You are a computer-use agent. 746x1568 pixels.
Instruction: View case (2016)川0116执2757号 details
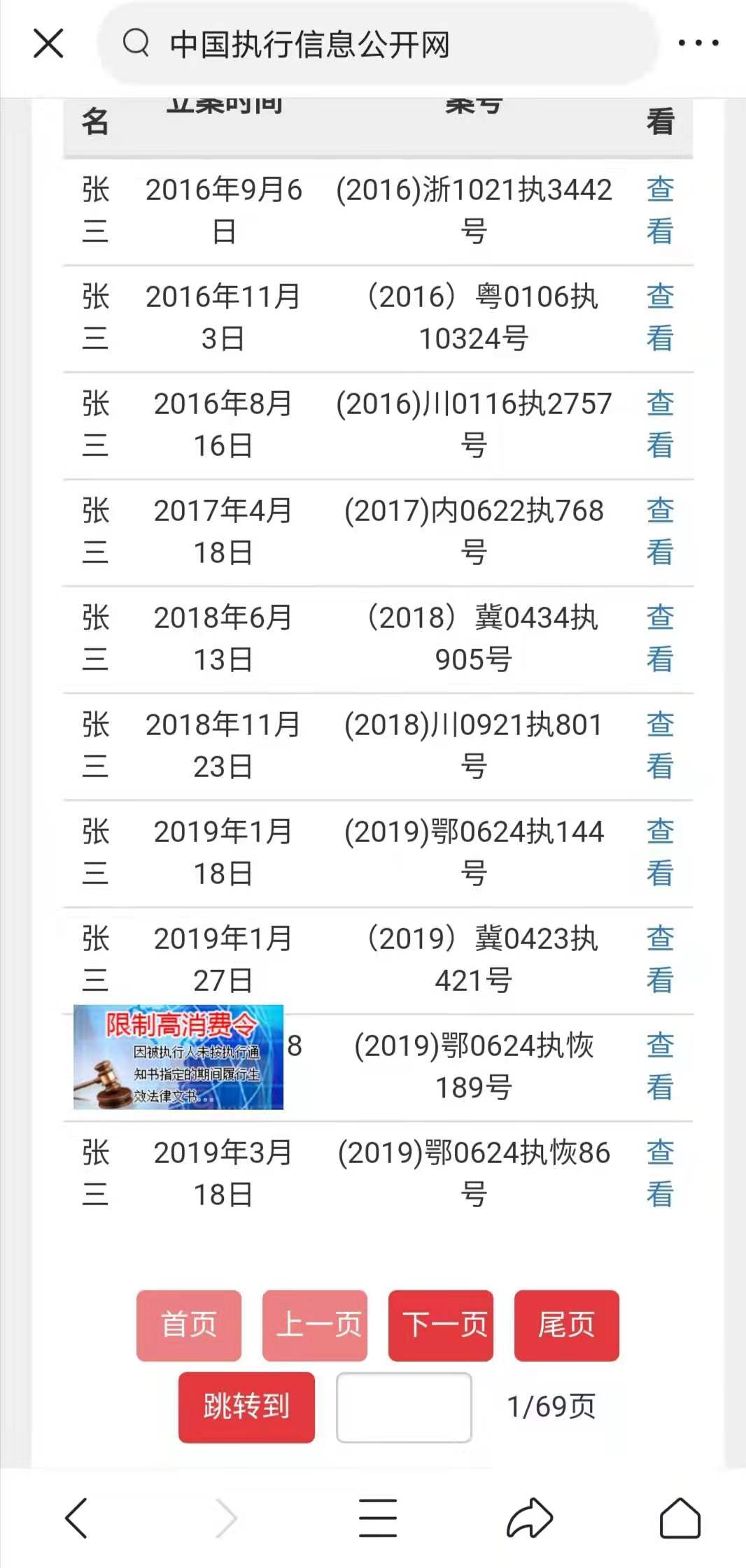click(659, 425)
